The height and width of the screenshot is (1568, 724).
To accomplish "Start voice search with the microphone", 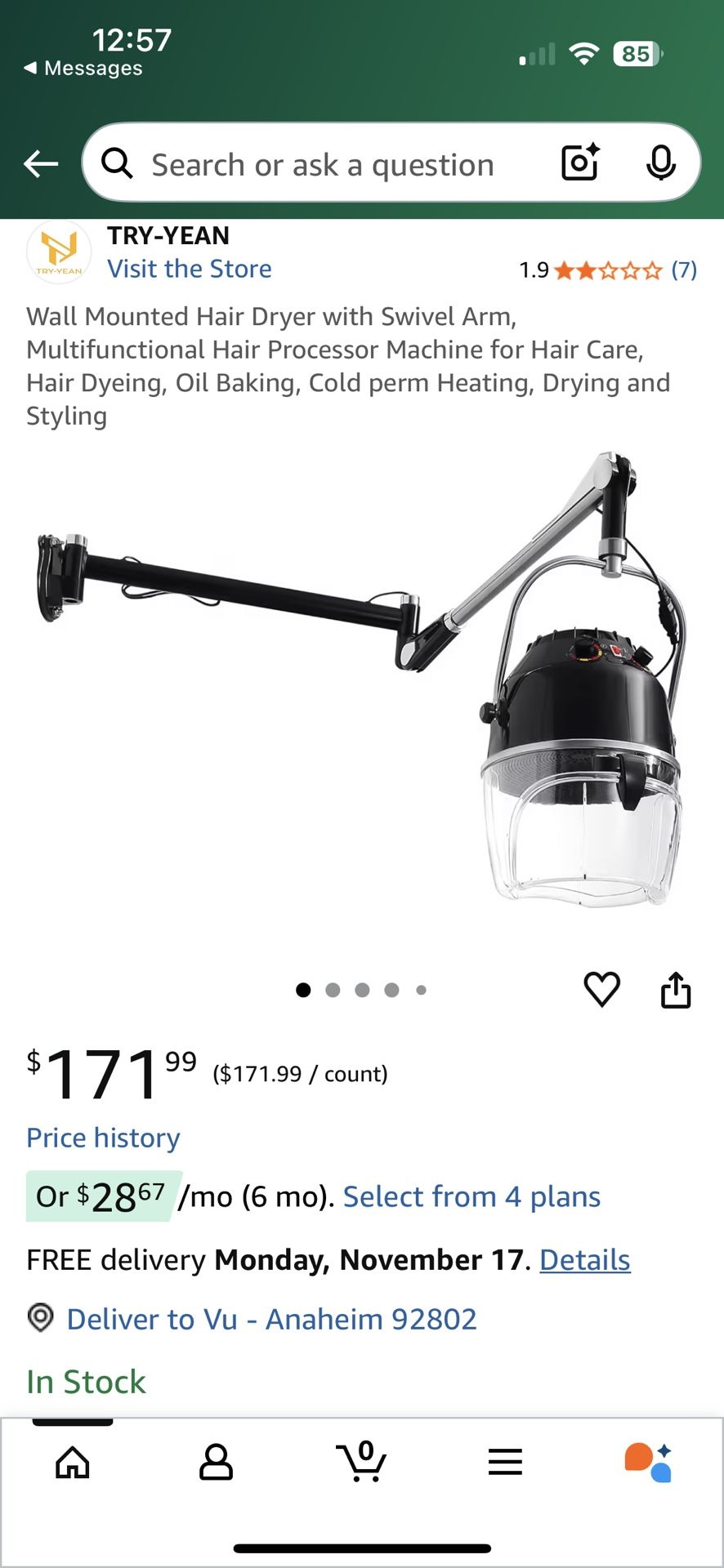I will pos(660,163).
